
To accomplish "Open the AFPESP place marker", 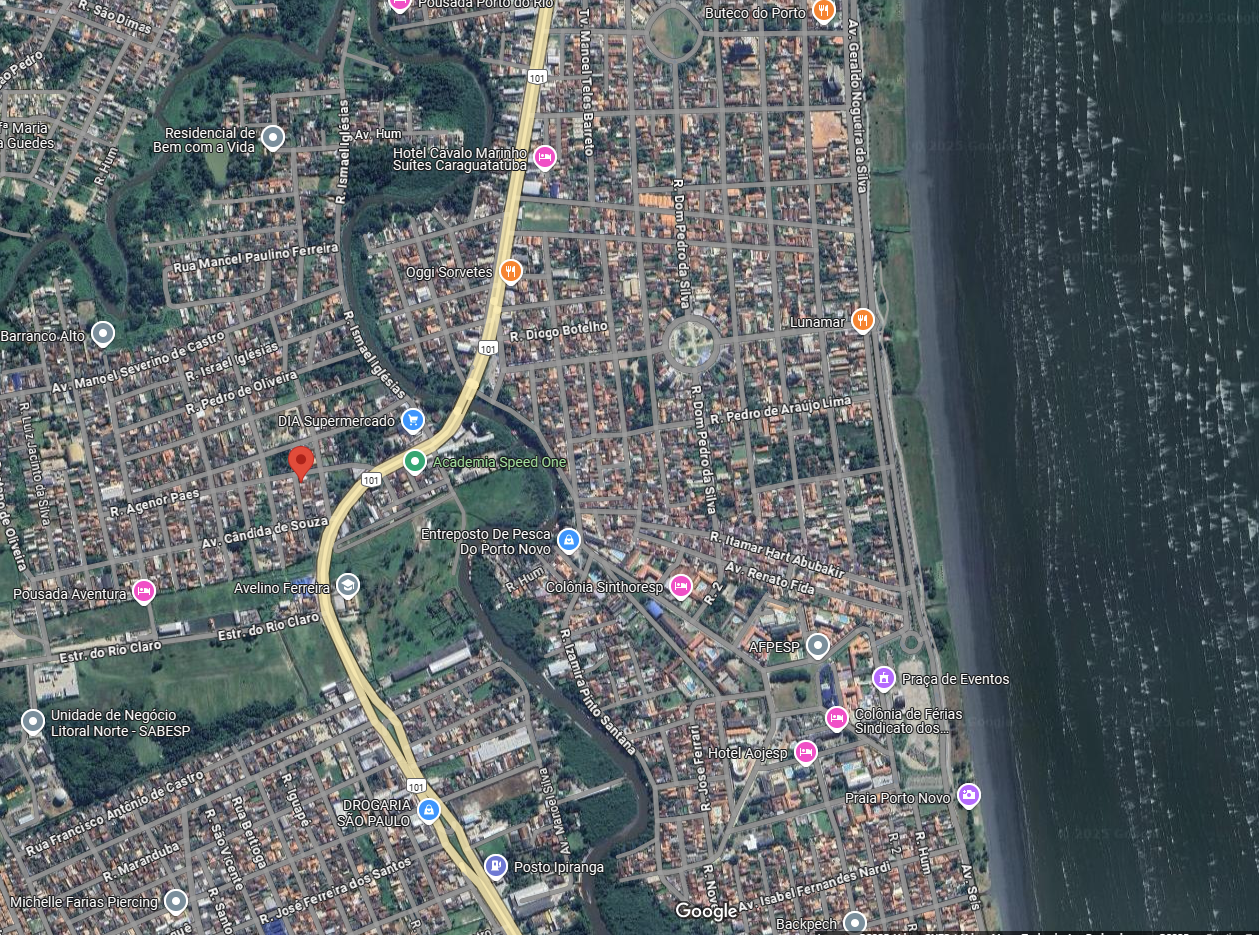I will (x=818, y=646).
